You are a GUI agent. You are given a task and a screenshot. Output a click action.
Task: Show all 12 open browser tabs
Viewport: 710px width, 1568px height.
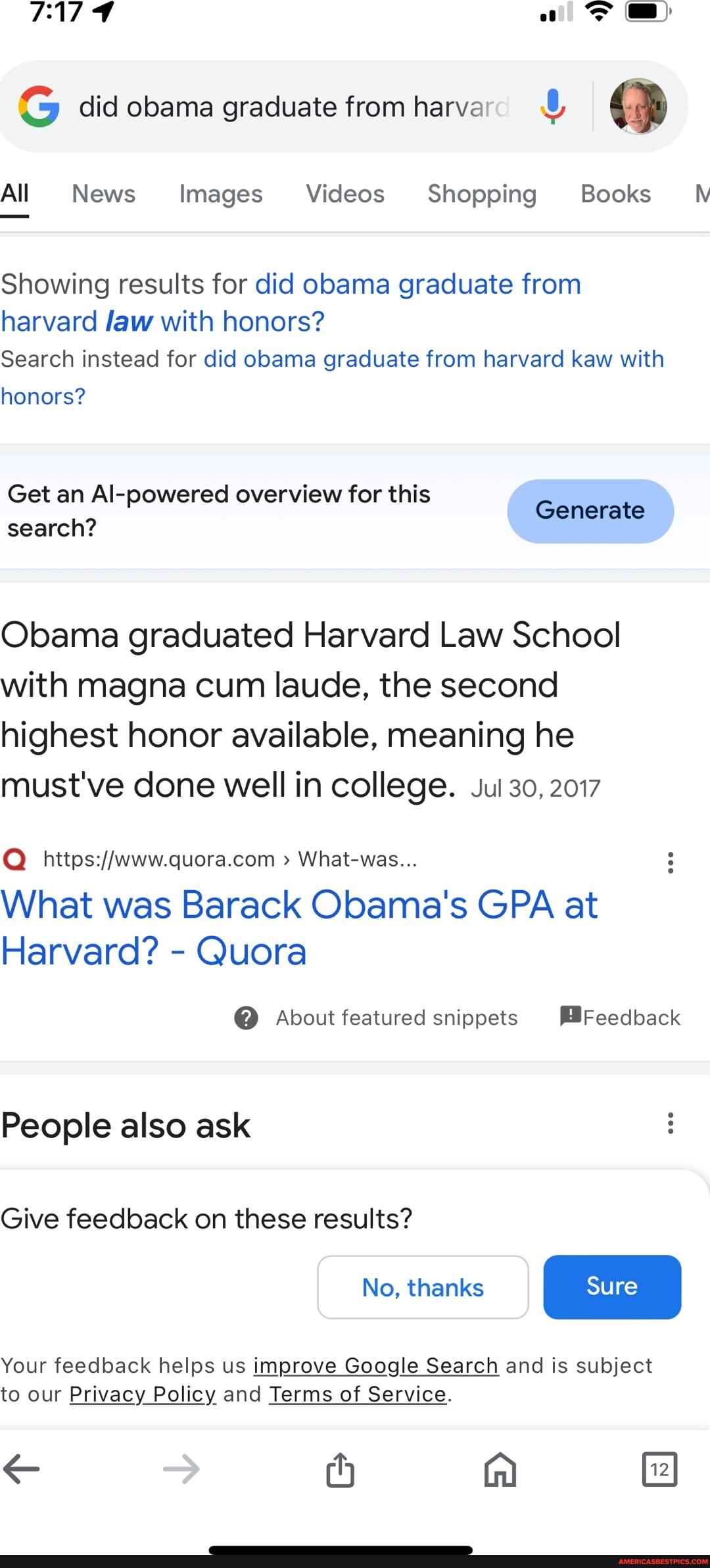click(x=660, y=1471)
